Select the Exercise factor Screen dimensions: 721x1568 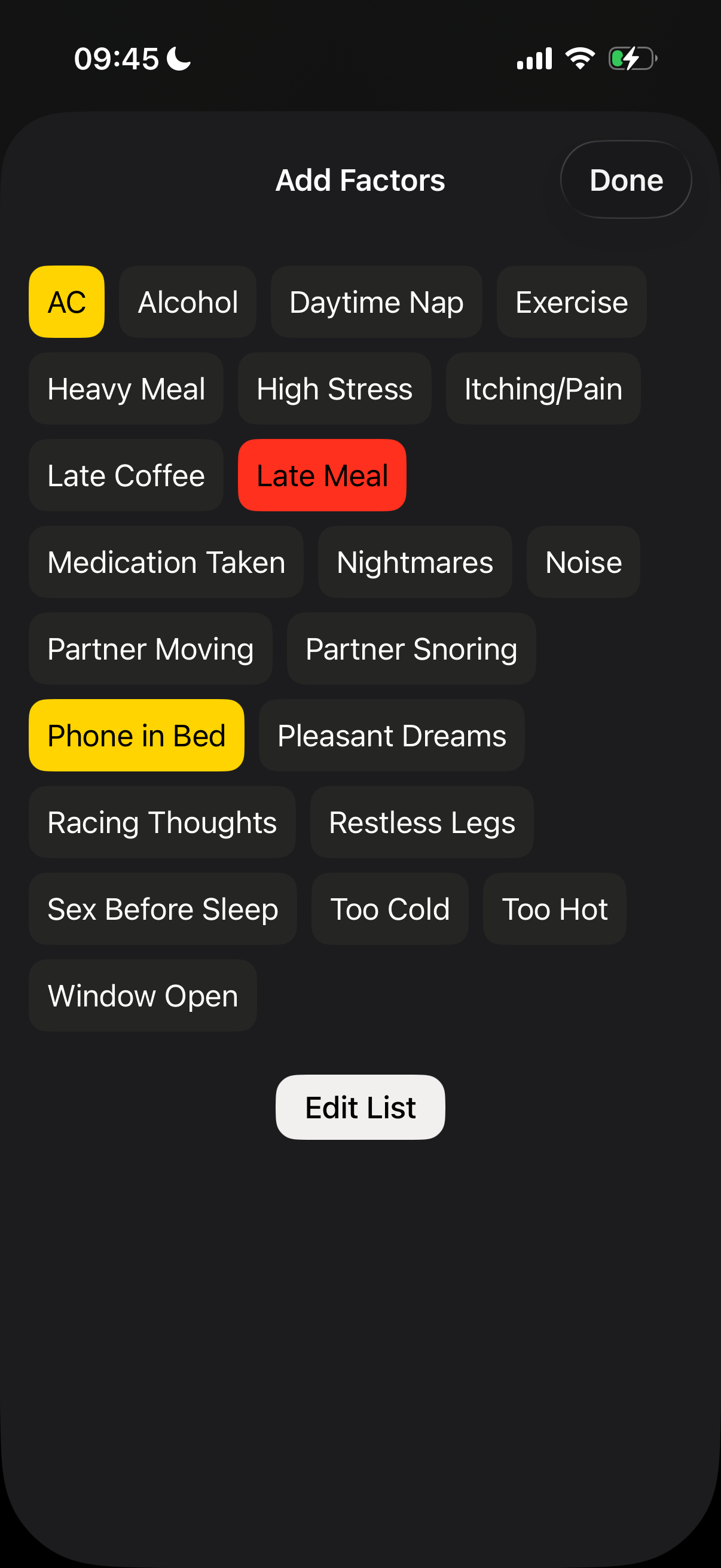(571, 301)
